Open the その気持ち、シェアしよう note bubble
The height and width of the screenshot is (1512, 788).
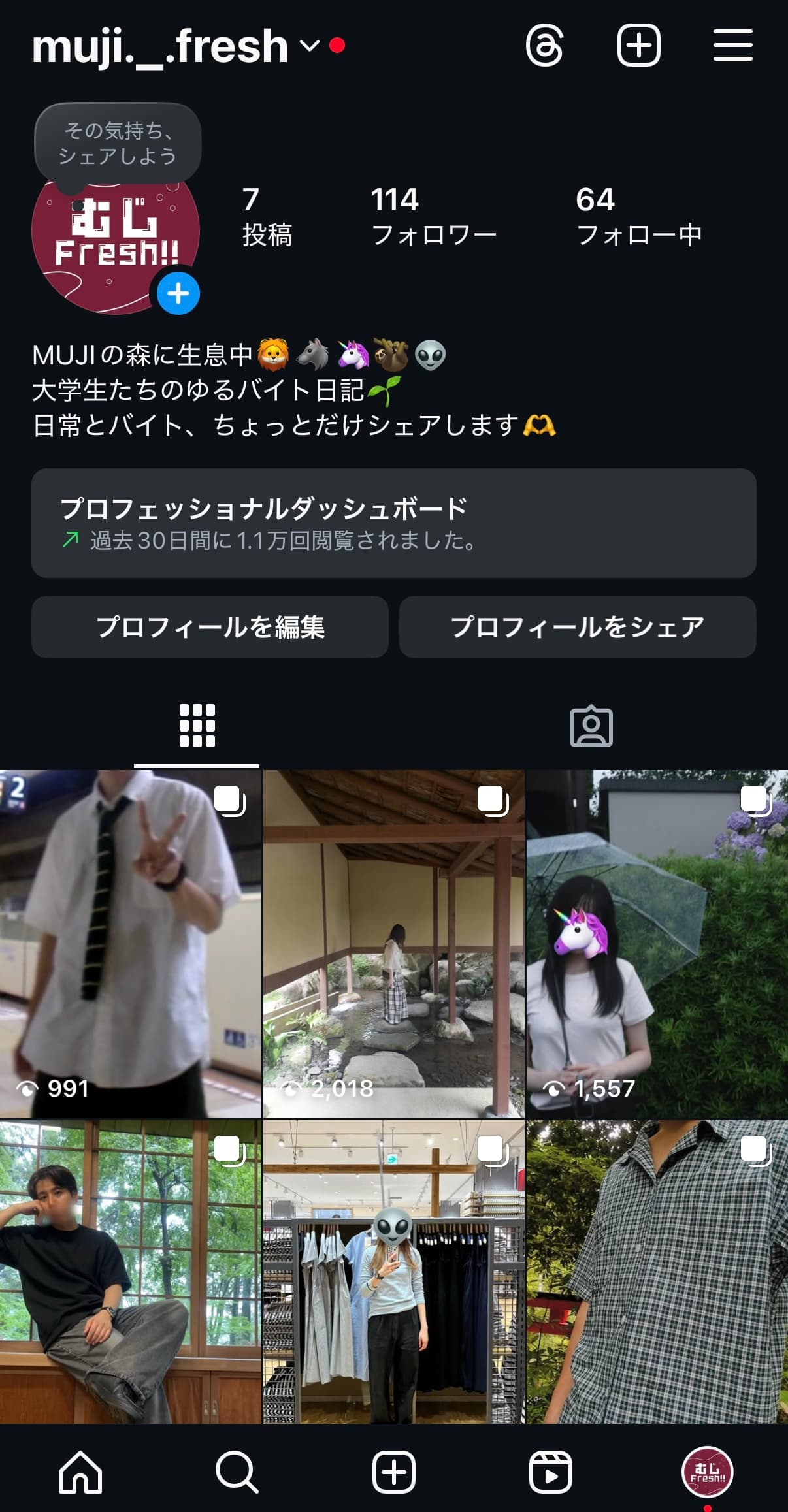click(118, 143)
